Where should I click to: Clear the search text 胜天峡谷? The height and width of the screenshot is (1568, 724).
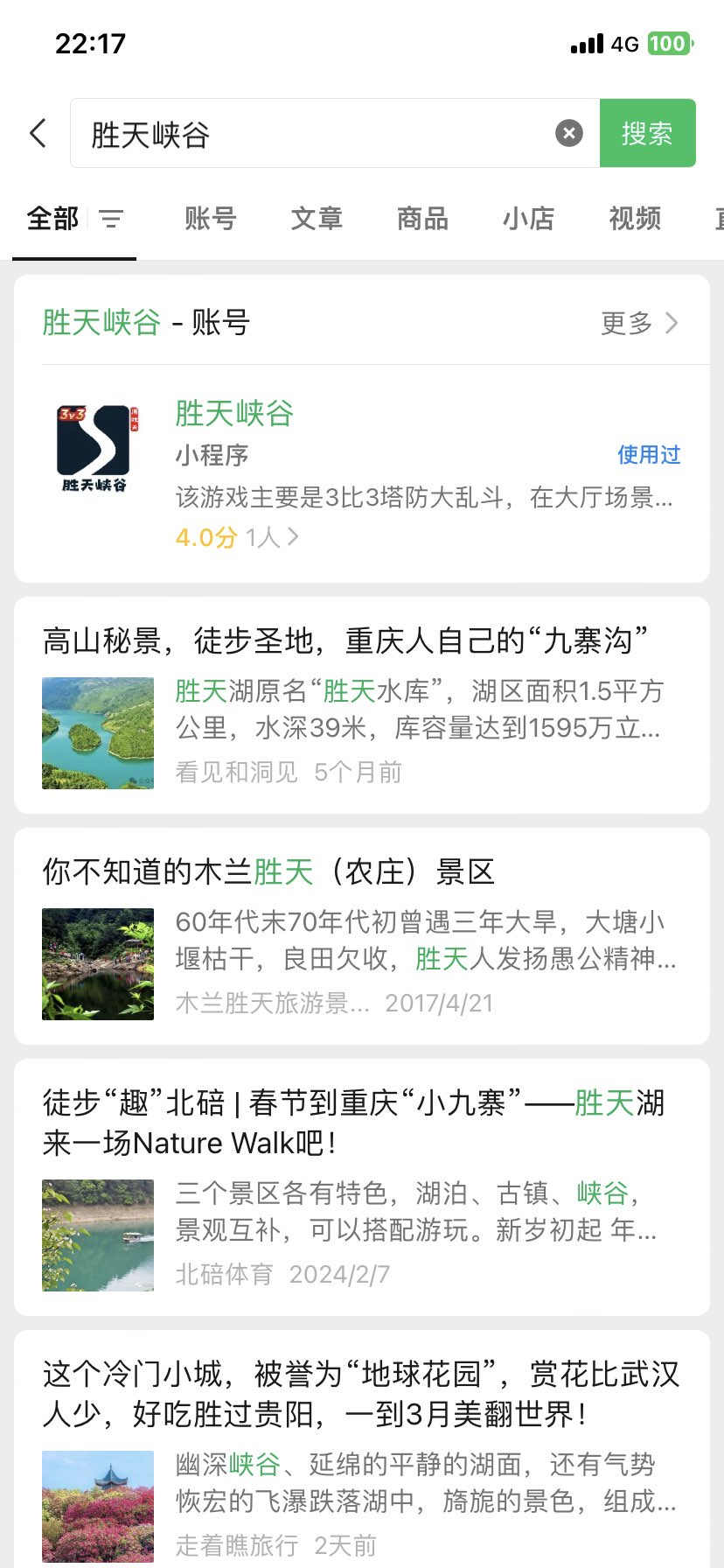pos(569,133)
